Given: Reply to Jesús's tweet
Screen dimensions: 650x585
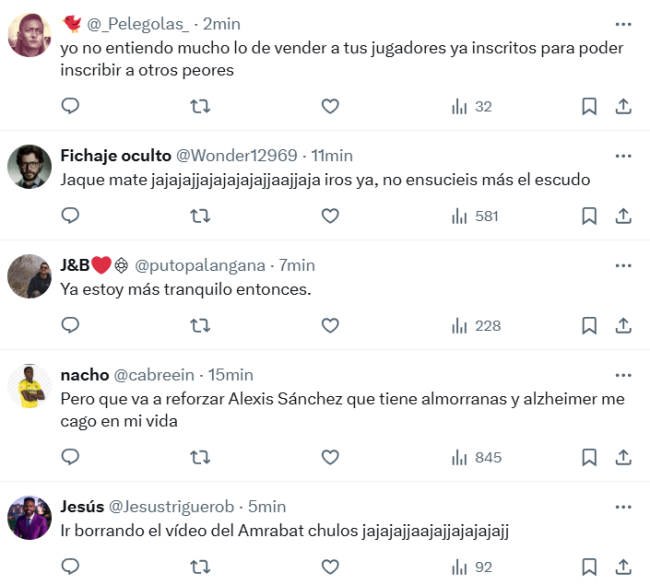Looking at the screenshot, I should pyautogui.click(x=70, y=567).
